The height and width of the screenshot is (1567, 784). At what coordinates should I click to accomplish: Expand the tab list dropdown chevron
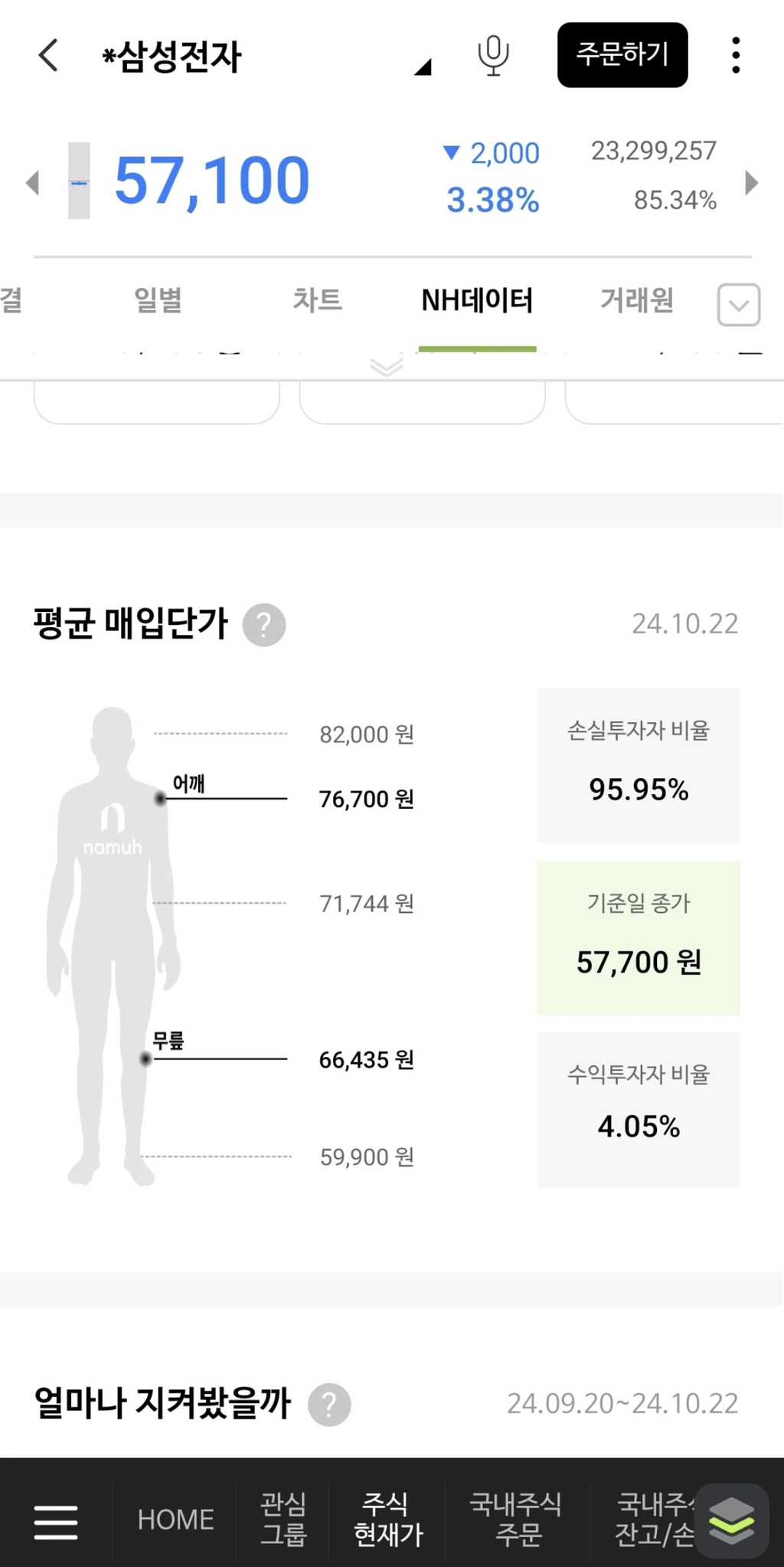point(739,305)
